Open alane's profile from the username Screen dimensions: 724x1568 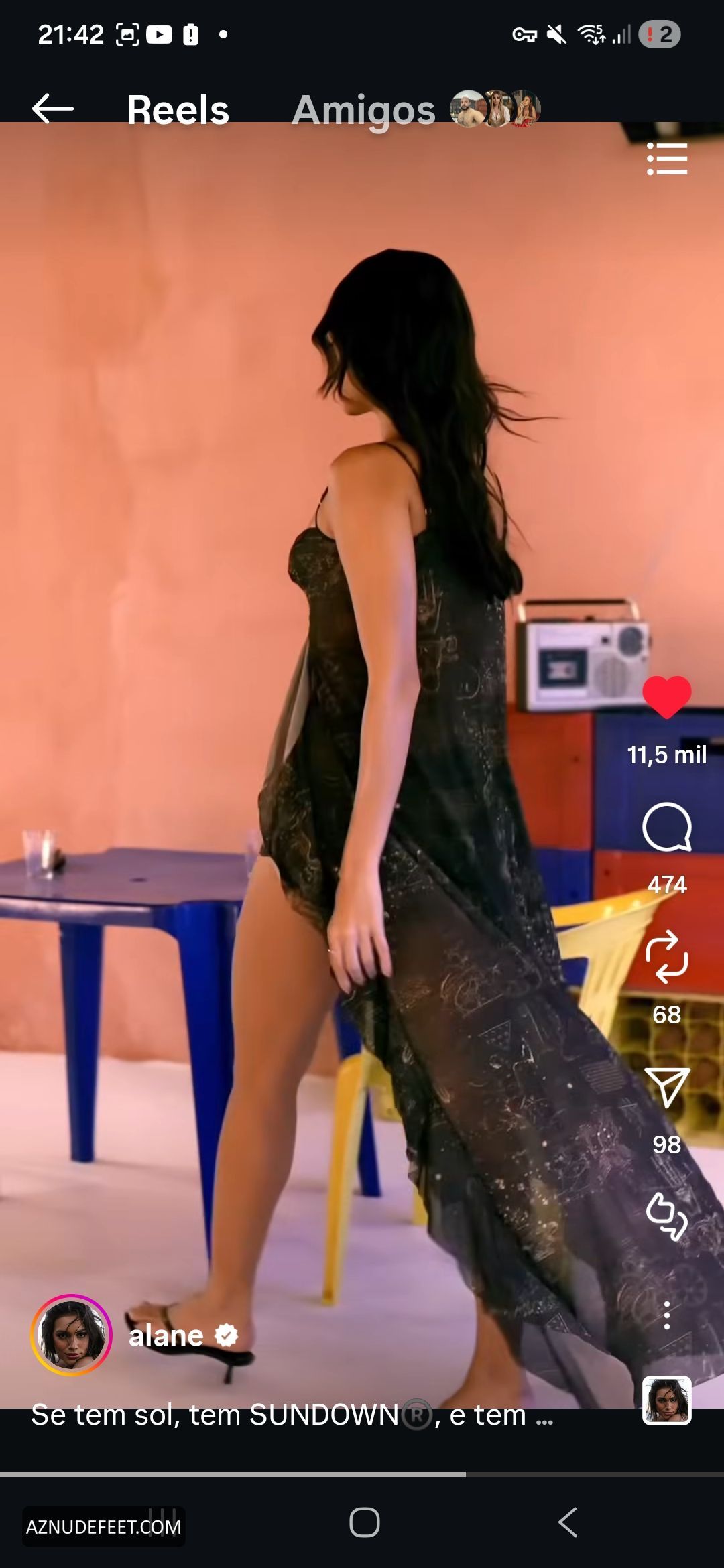(166, 1336)
